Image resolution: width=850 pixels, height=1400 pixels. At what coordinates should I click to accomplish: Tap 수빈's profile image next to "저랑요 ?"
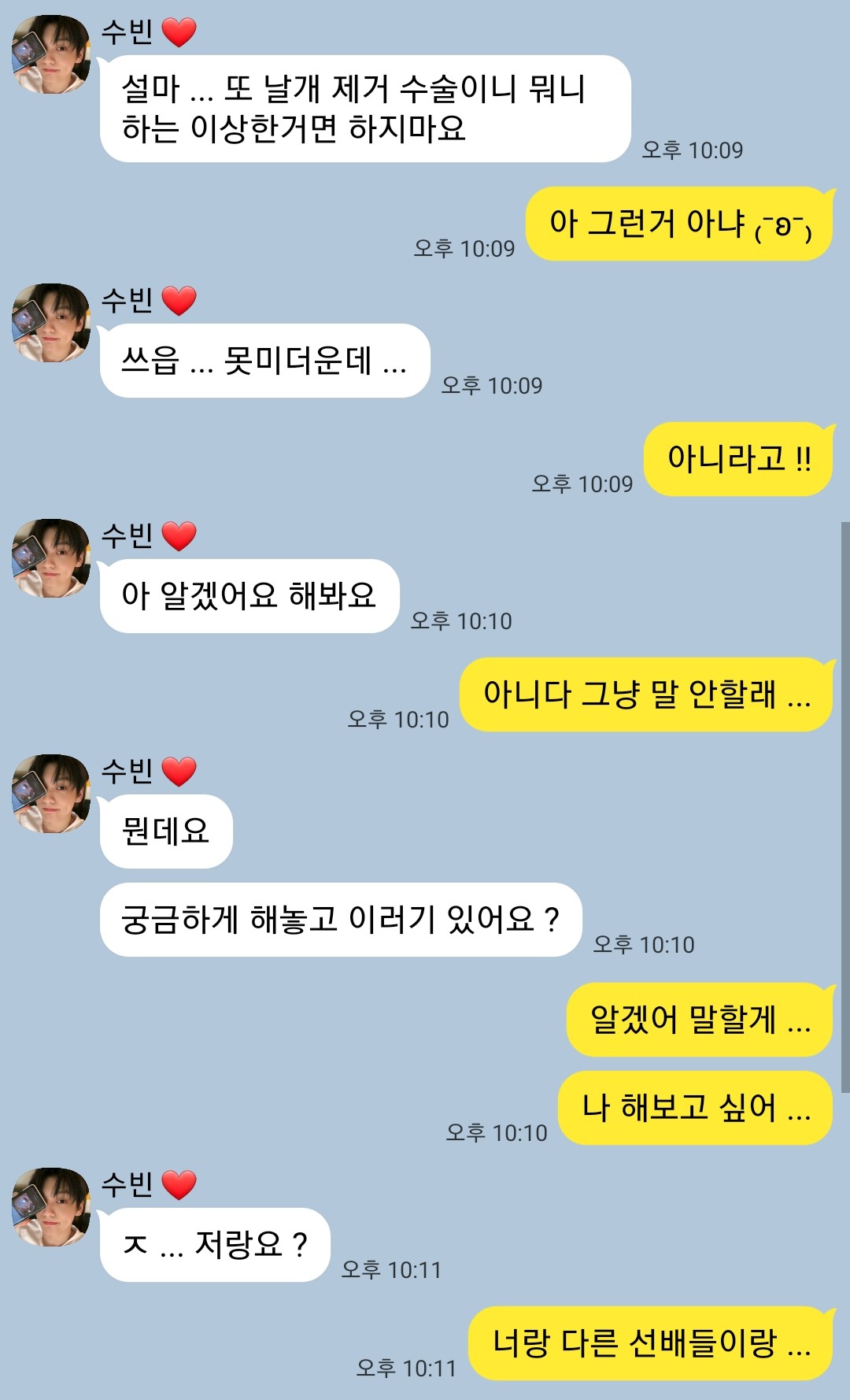pyautogui.click(x=51, y=1207)
